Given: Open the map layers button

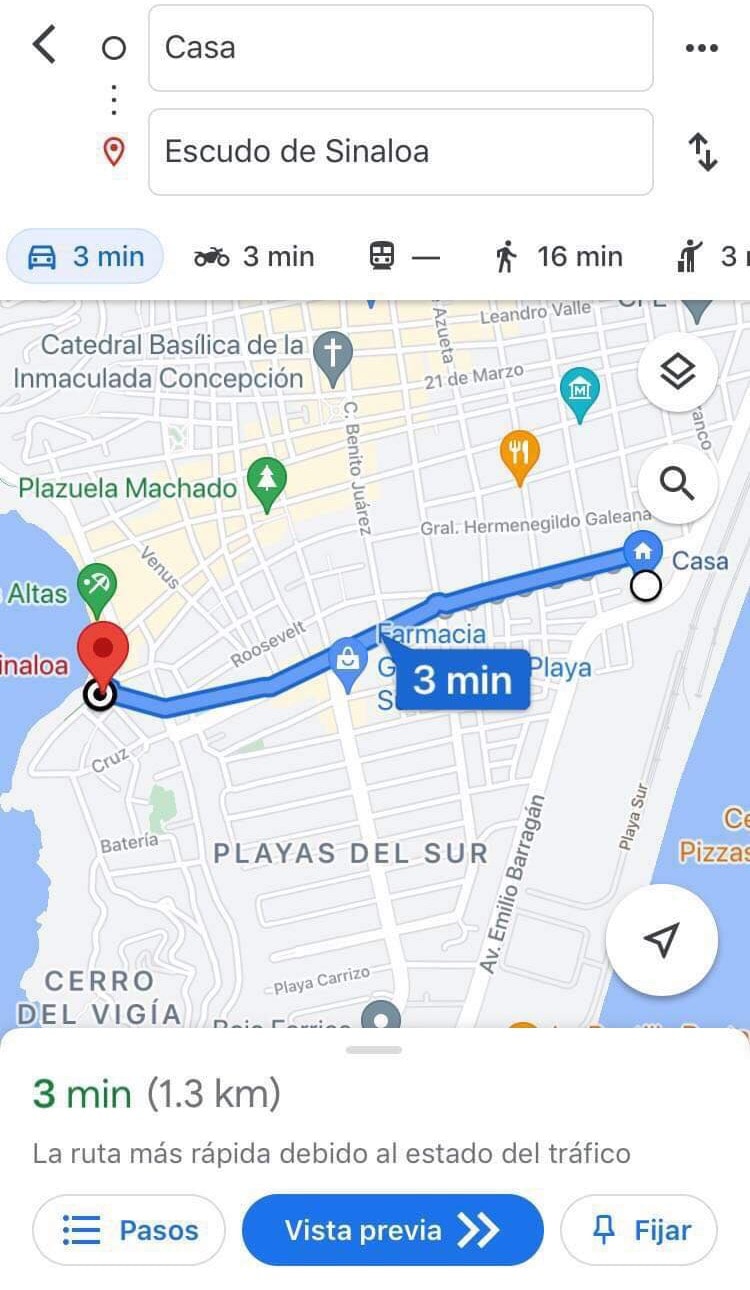Looking at the screenshot, I should coord(678,372).
